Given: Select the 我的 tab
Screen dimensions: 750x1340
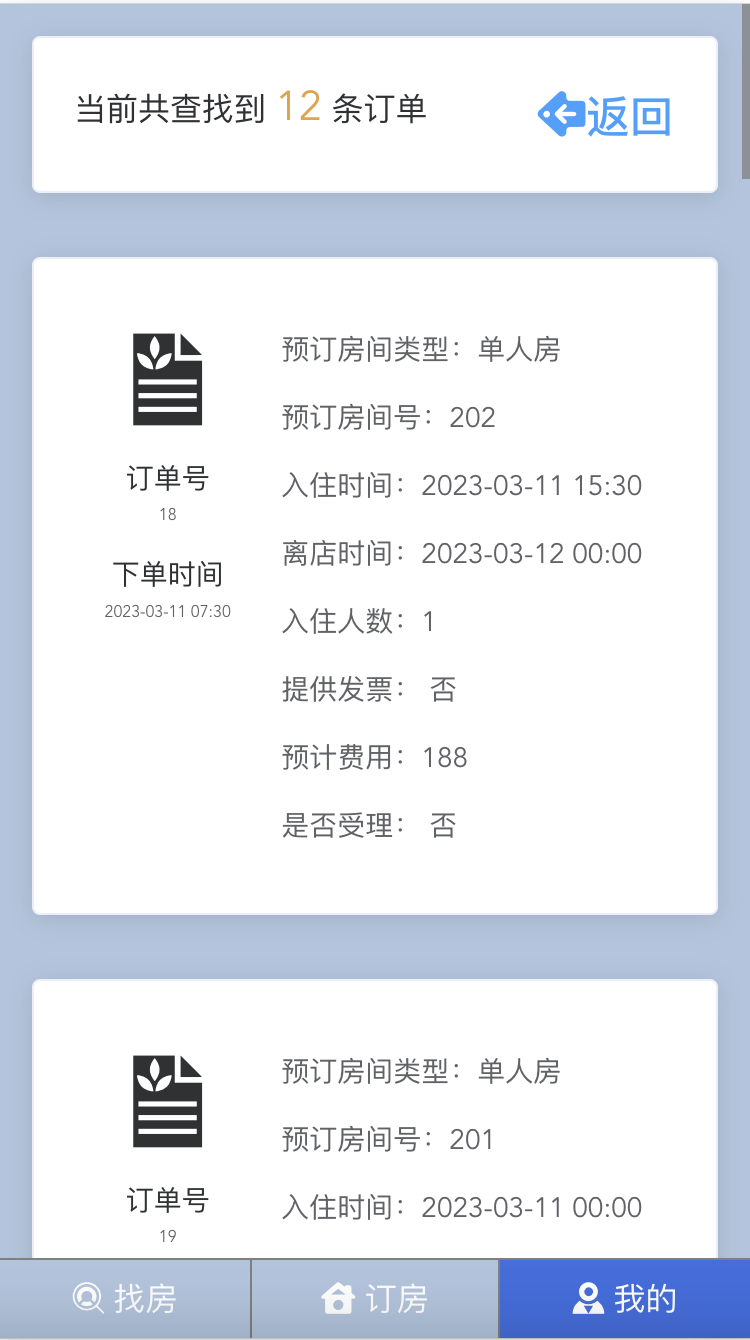Looking at the screenshot, I should 624,1299.
